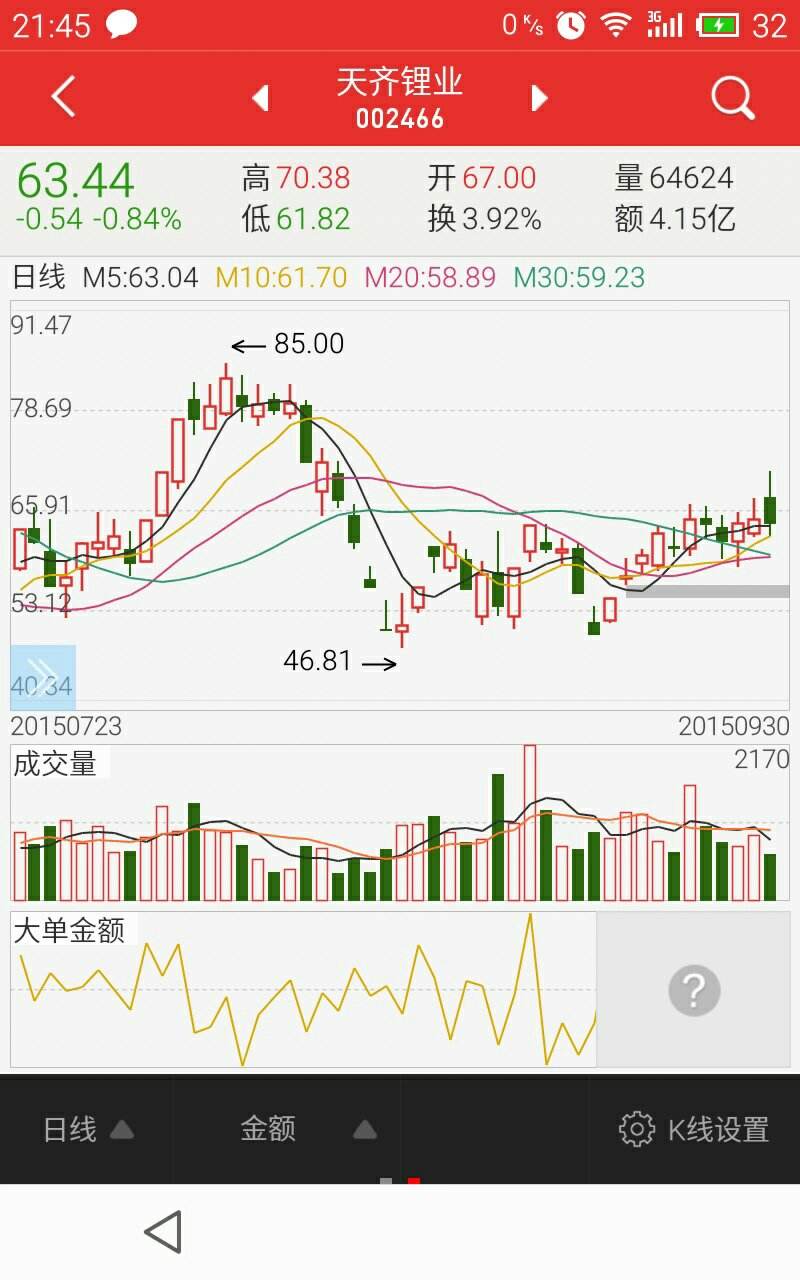Open the 金额 indicator dropdown

307,1130
